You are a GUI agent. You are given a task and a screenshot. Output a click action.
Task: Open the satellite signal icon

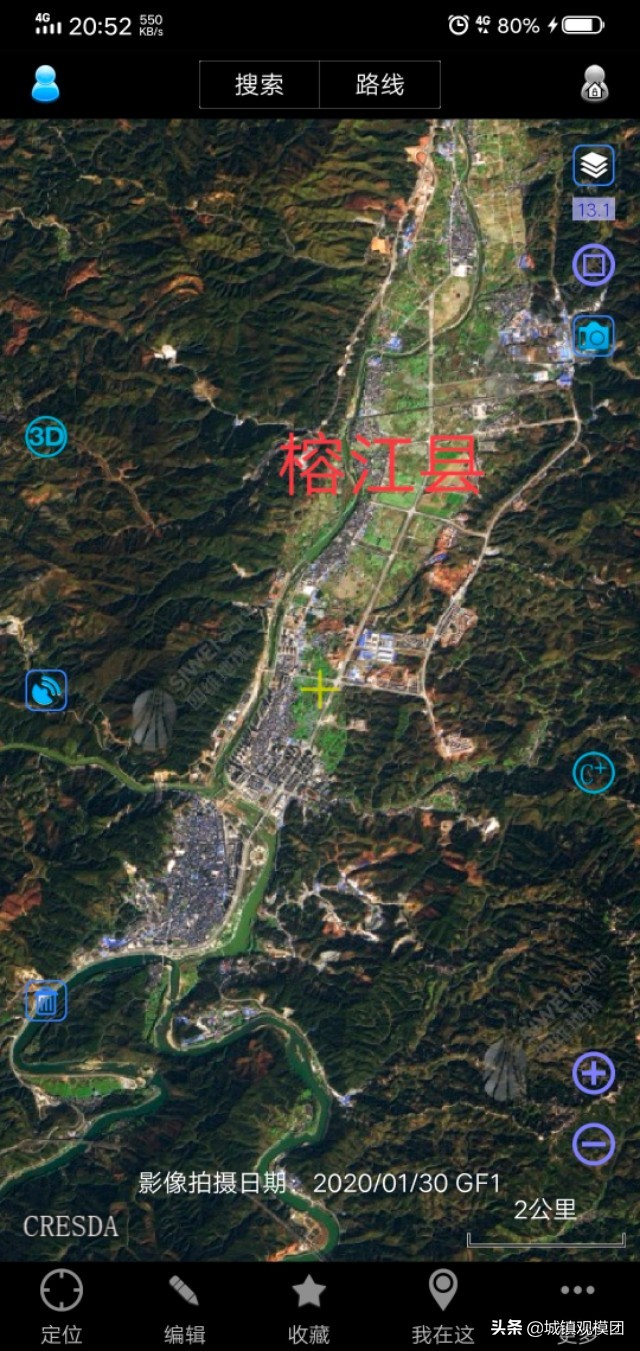point(46,690)
